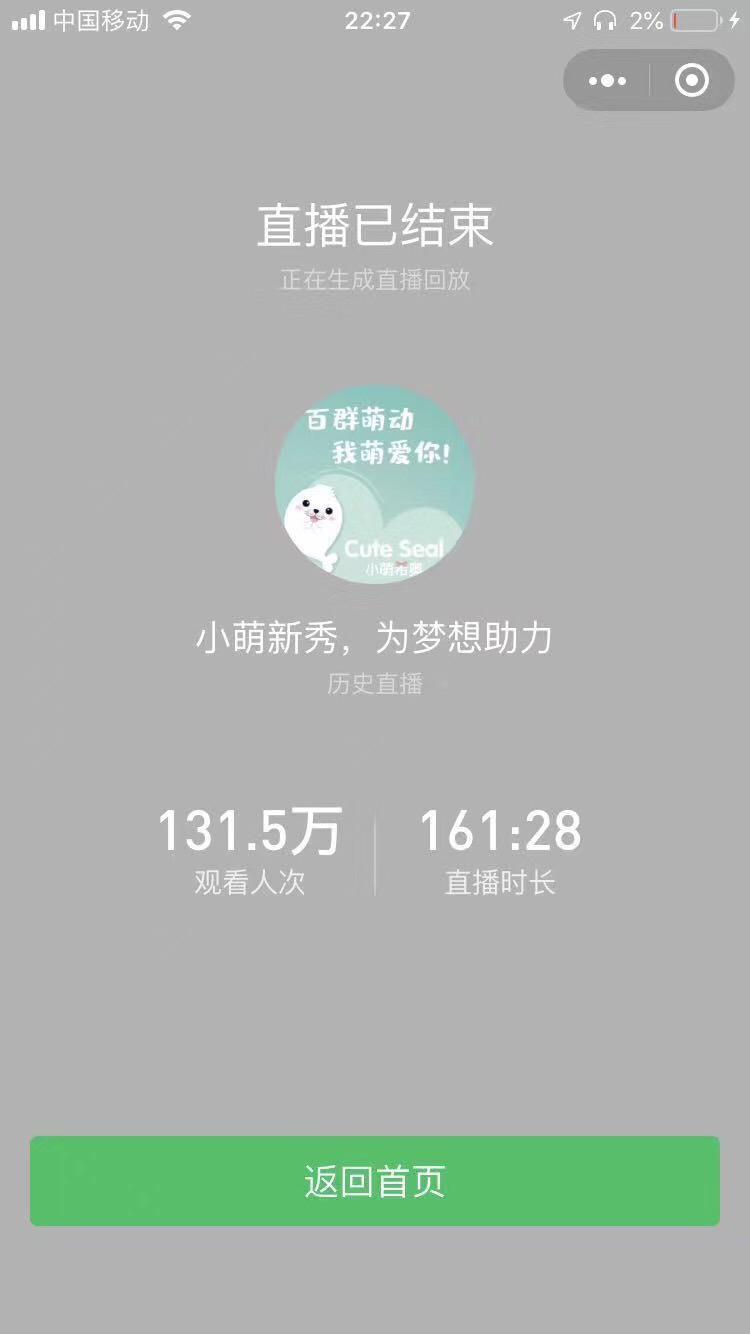Tap the 历史直播 label
The image size is (750, 1334).
pyautogui.click(x=375, y=684)
